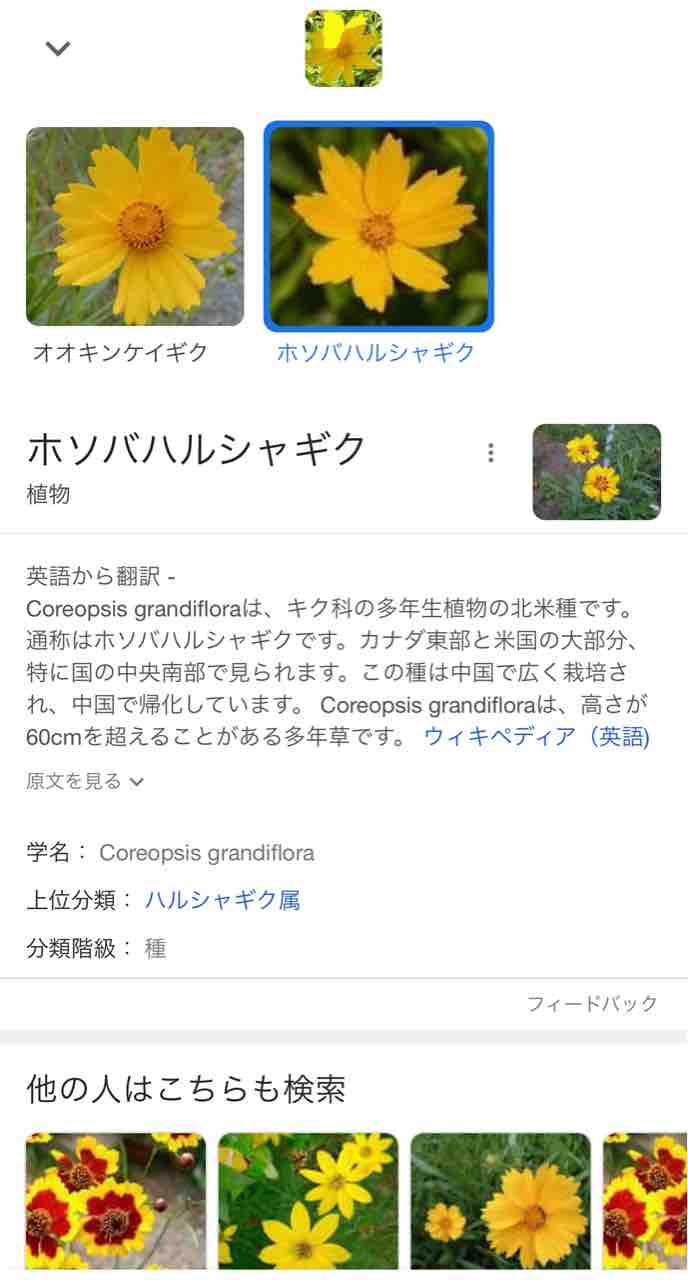Image resolution: width=688 pixels, height=1280 pixels.
Task: Tap フィードバック to send feedback
Action: click(x=592, y=1003)
